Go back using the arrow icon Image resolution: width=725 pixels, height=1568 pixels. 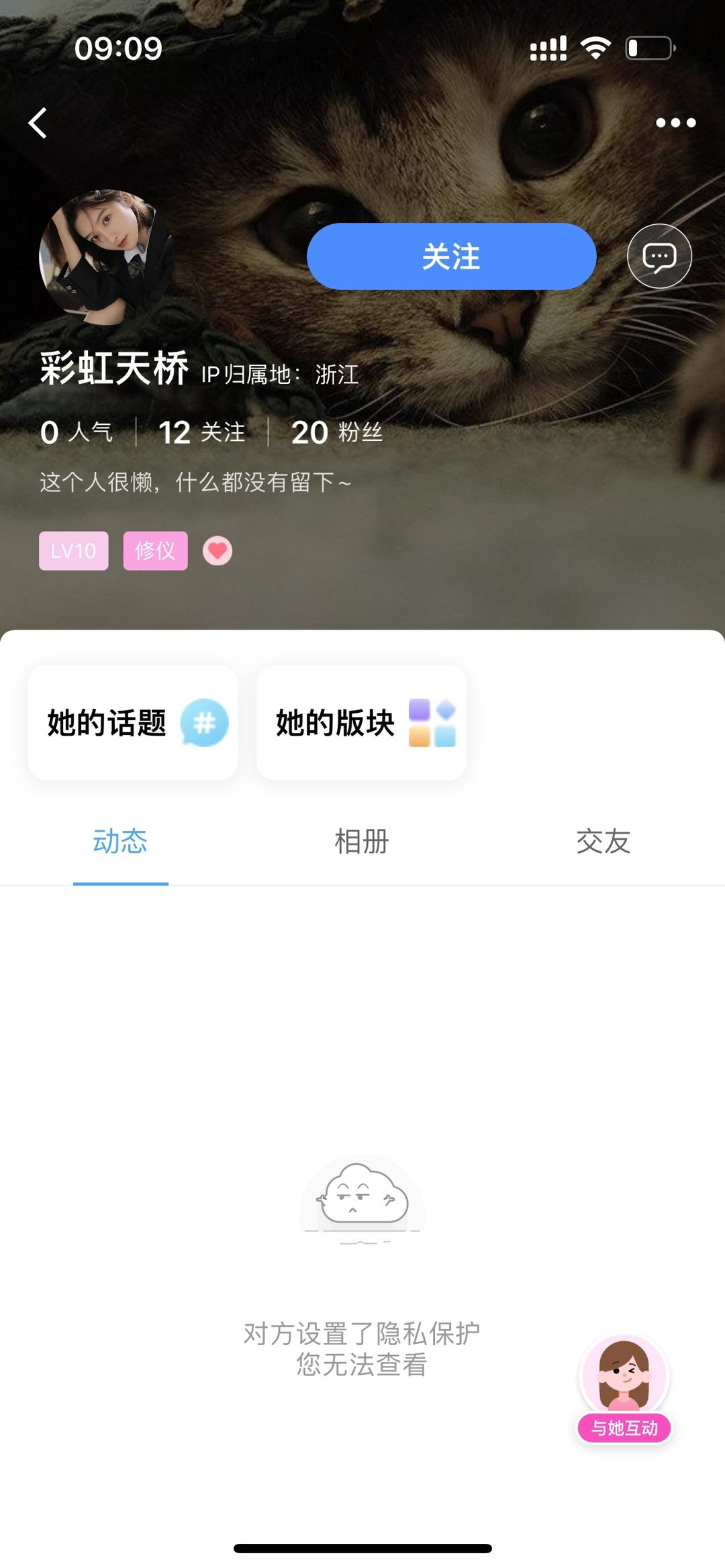[38, 124]
